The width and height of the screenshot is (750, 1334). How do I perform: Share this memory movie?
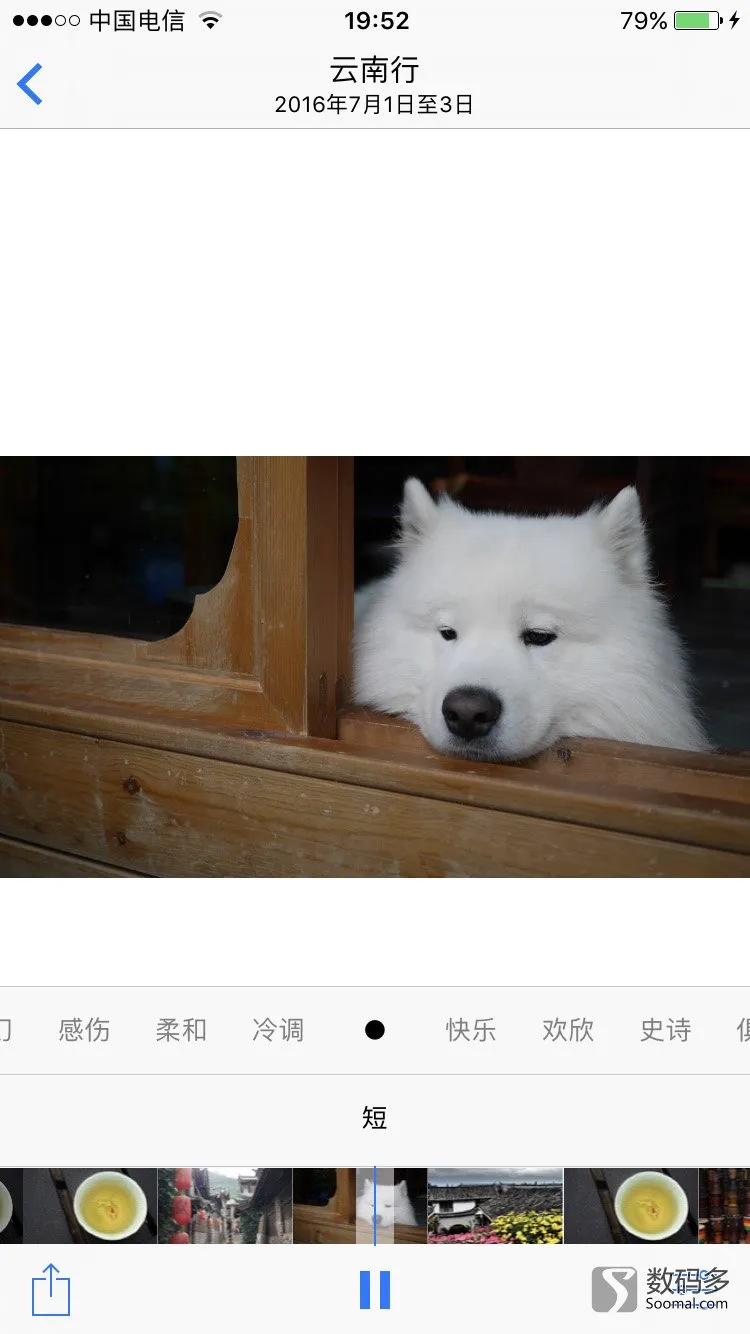coord(51,1290)
